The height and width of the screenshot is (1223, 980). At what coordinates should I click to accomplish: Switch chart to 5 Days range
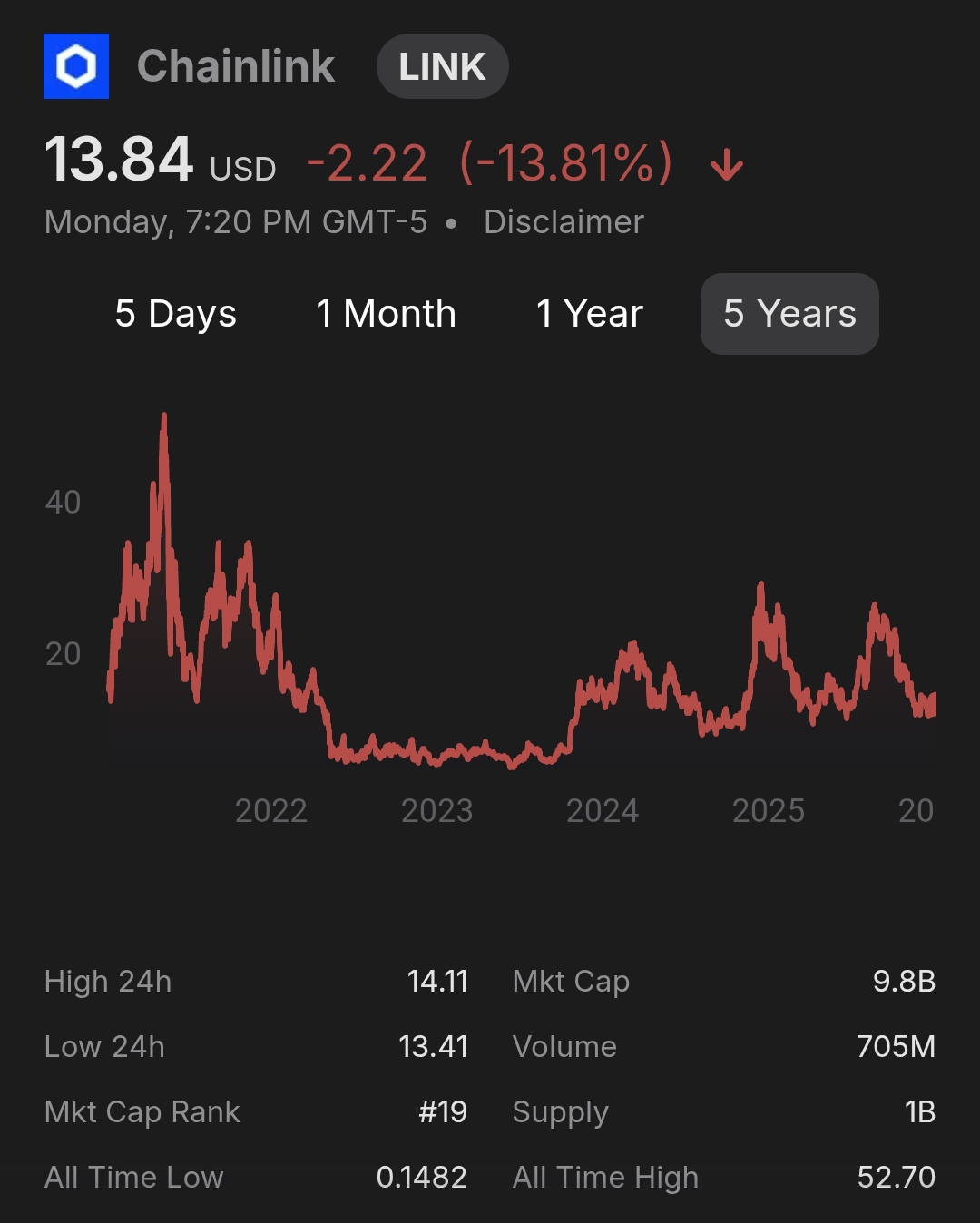click(175, 314)
